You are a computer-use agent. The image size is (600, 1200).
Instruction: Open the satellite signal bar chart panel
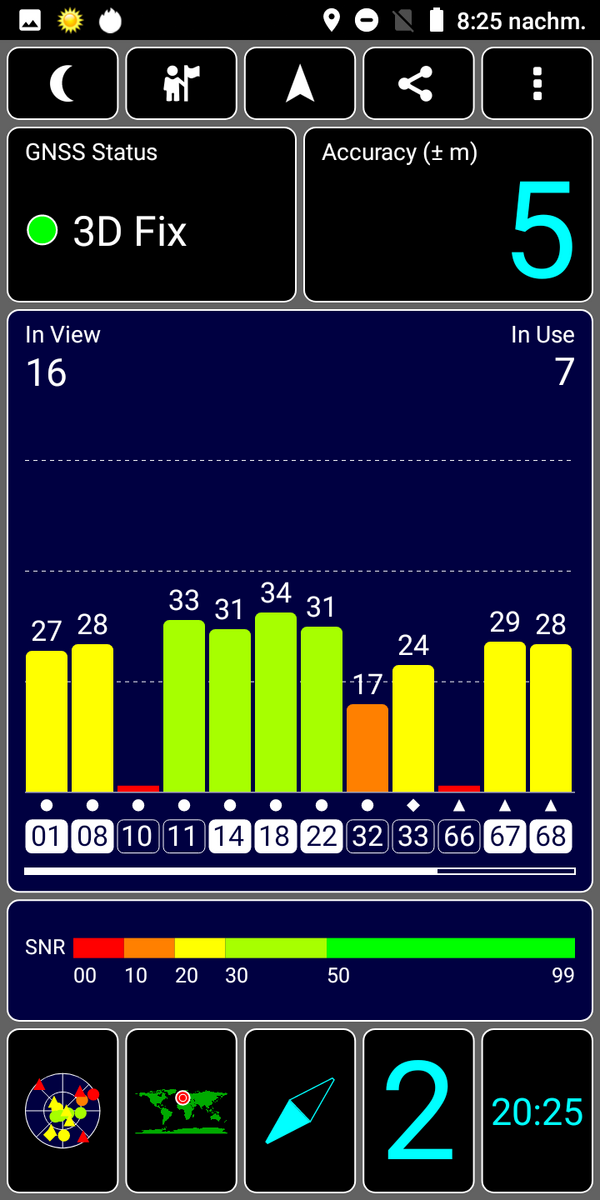click(300, 600)
